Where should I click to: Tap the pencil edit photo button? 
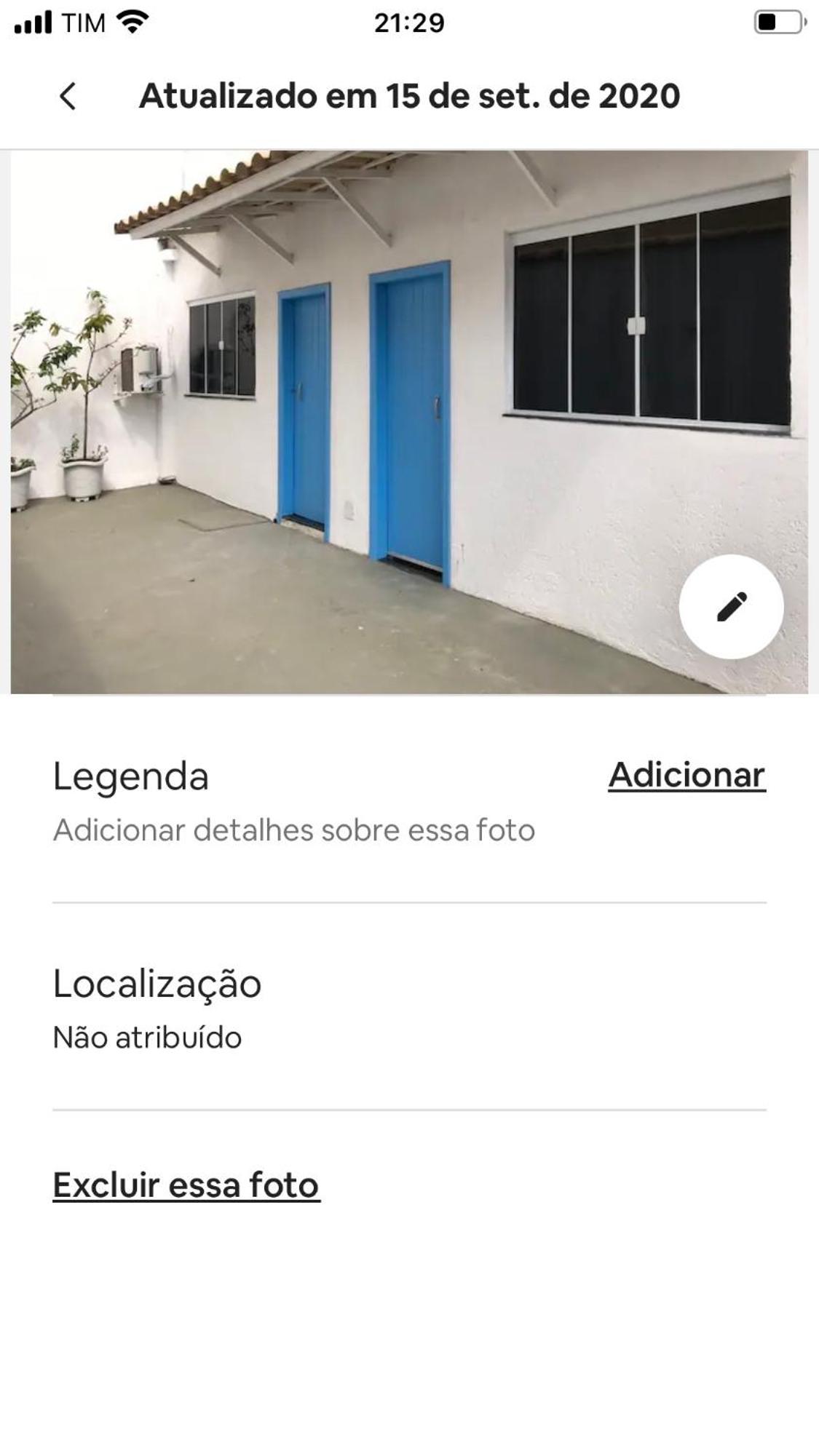(x=731, y=607)
